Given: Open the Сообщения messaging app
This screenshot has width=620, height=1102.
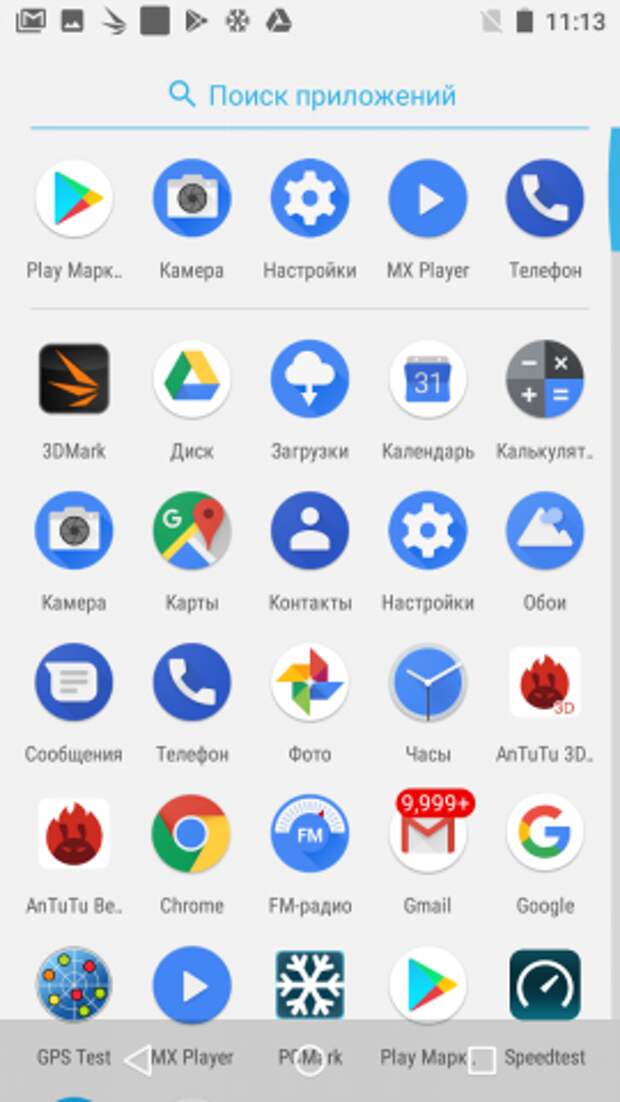Looking at the screenshot, I should 74,683.
